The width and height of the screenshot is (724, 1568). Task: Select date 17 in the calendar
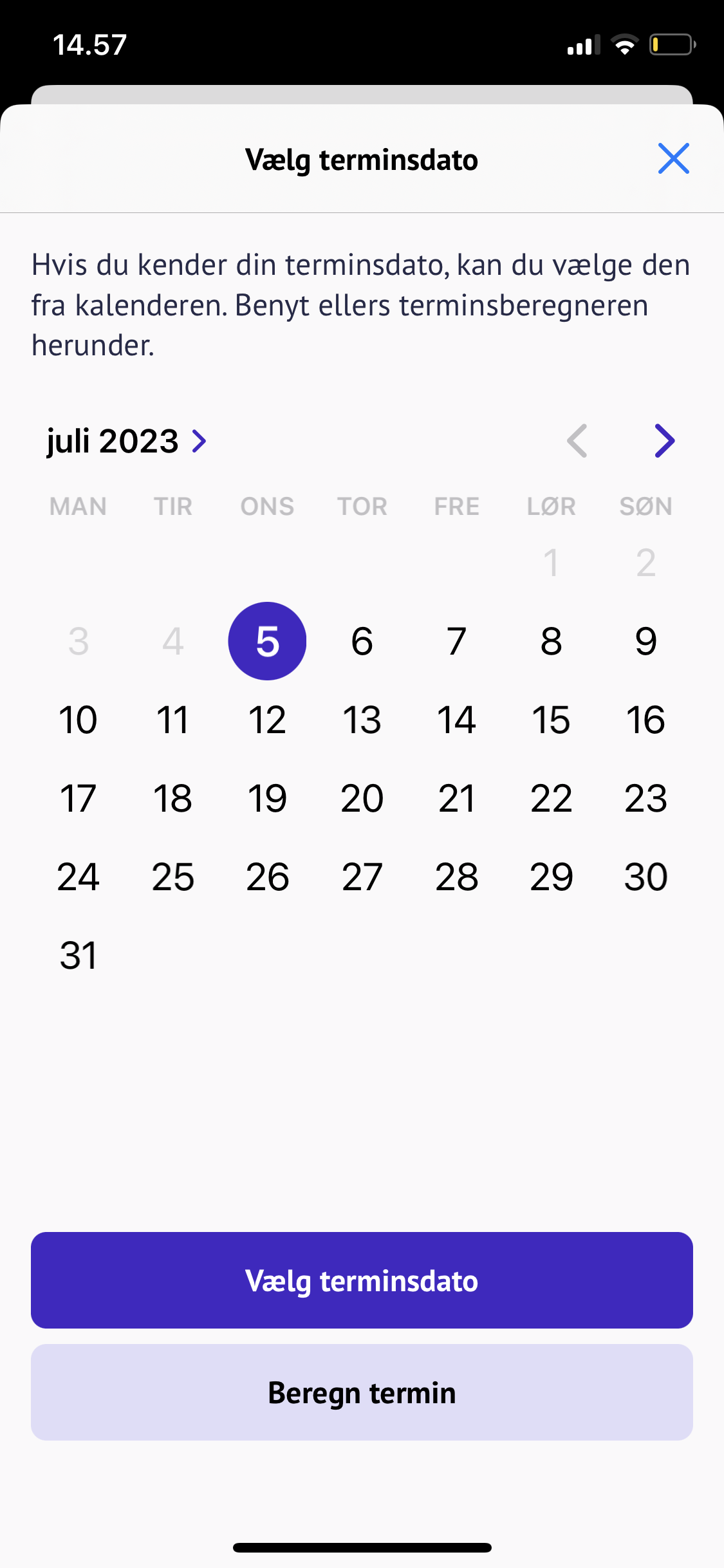tap(78, 798)
